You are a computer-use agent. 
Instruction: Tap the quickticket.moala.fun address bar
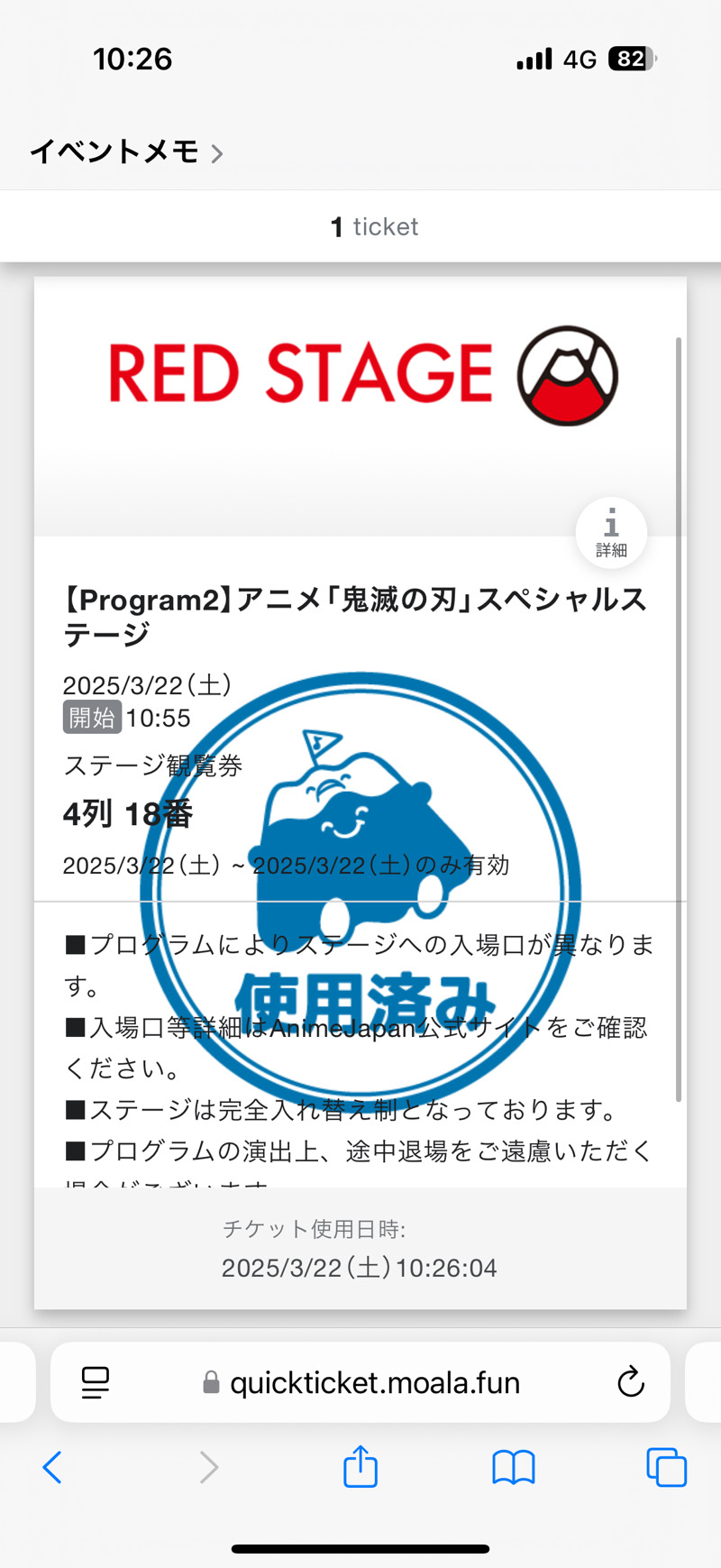[374, 1382]
